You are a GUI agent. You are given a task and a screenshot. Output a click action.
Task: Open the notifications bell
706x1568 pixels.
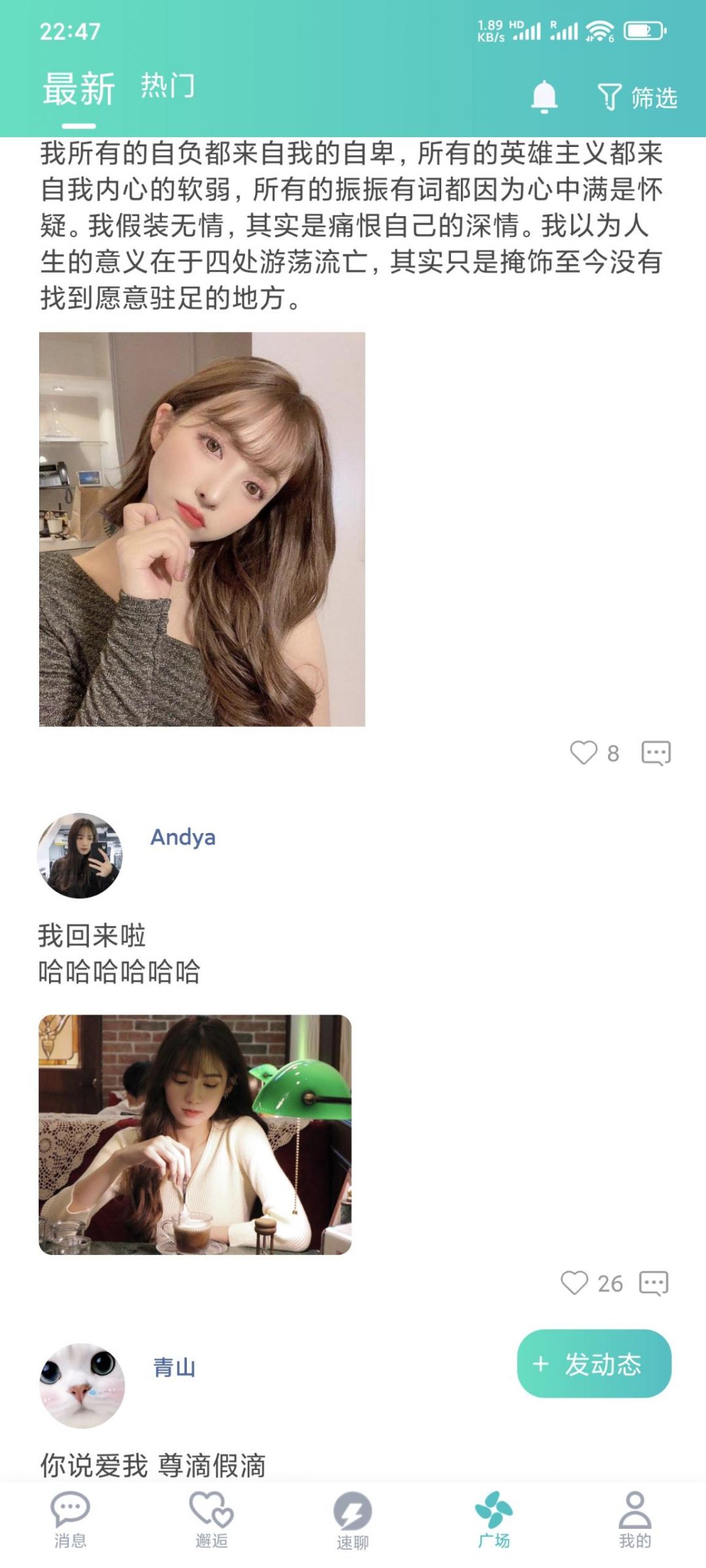tap(544, 97)
